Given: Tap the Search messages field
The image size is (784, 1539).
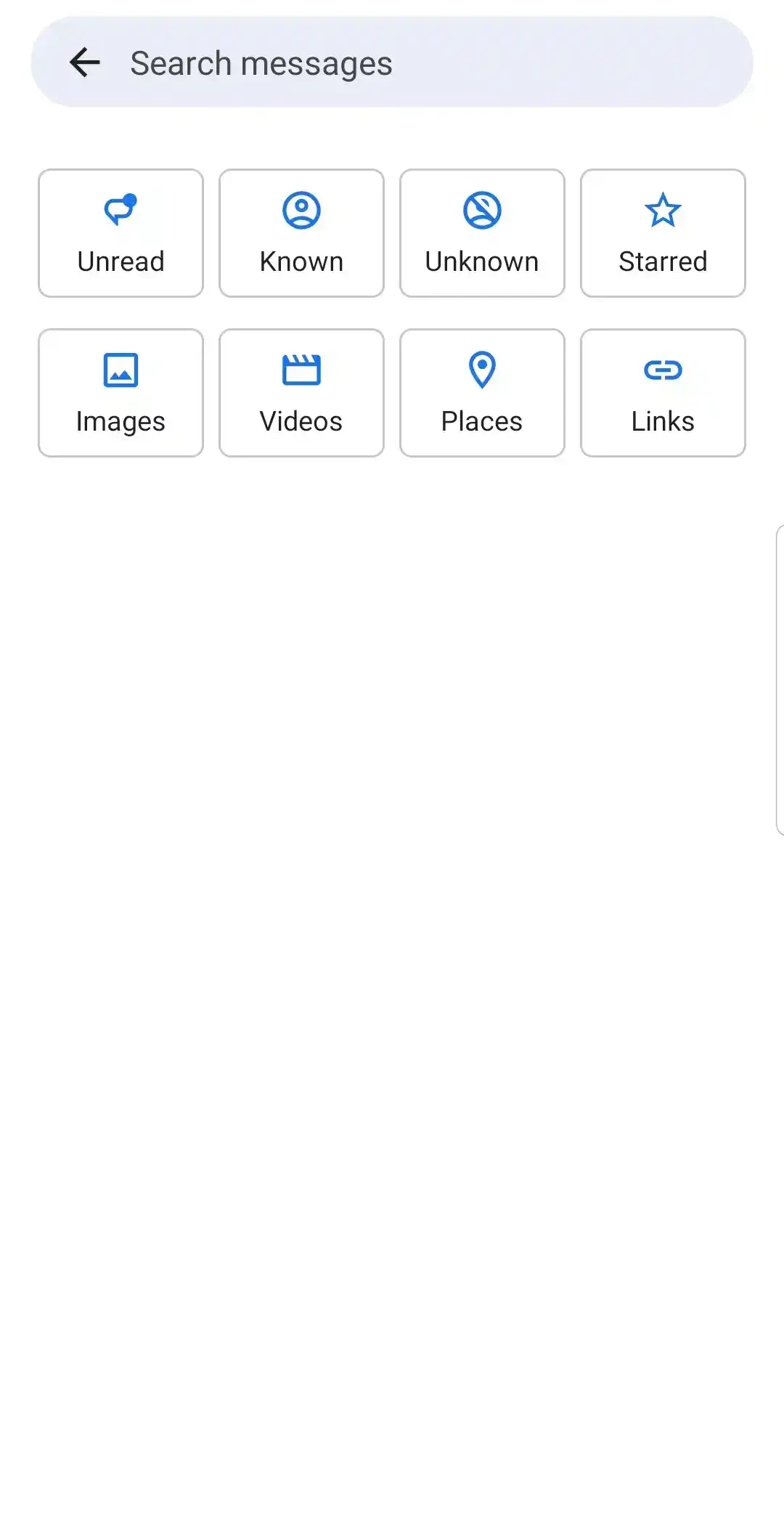Looking at the screenshot, I should pos(421,63).
